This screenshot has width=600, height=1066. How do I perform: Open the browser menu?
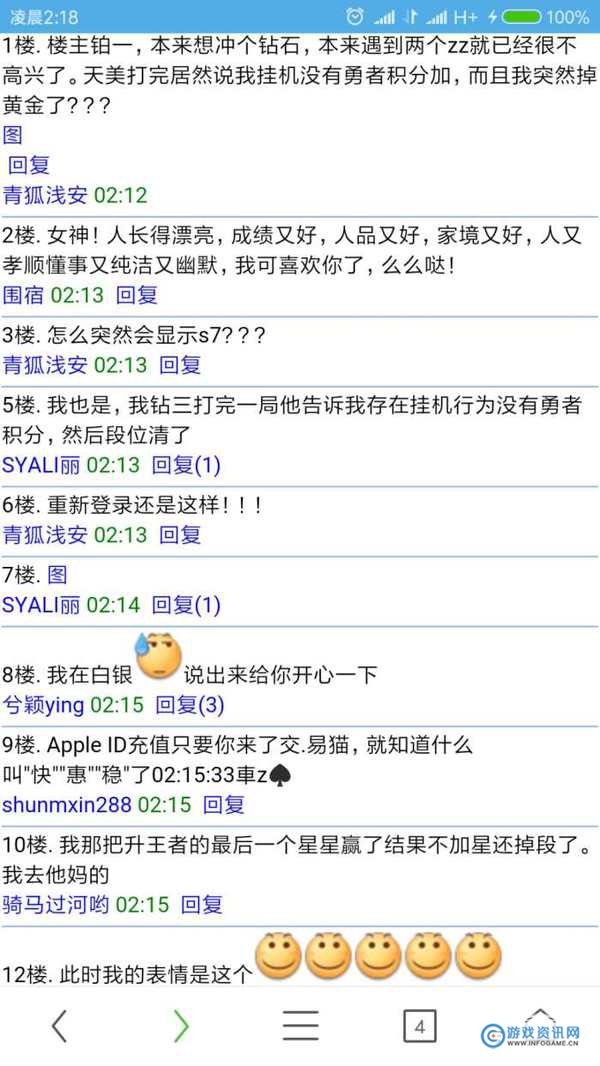[300, 1025]
